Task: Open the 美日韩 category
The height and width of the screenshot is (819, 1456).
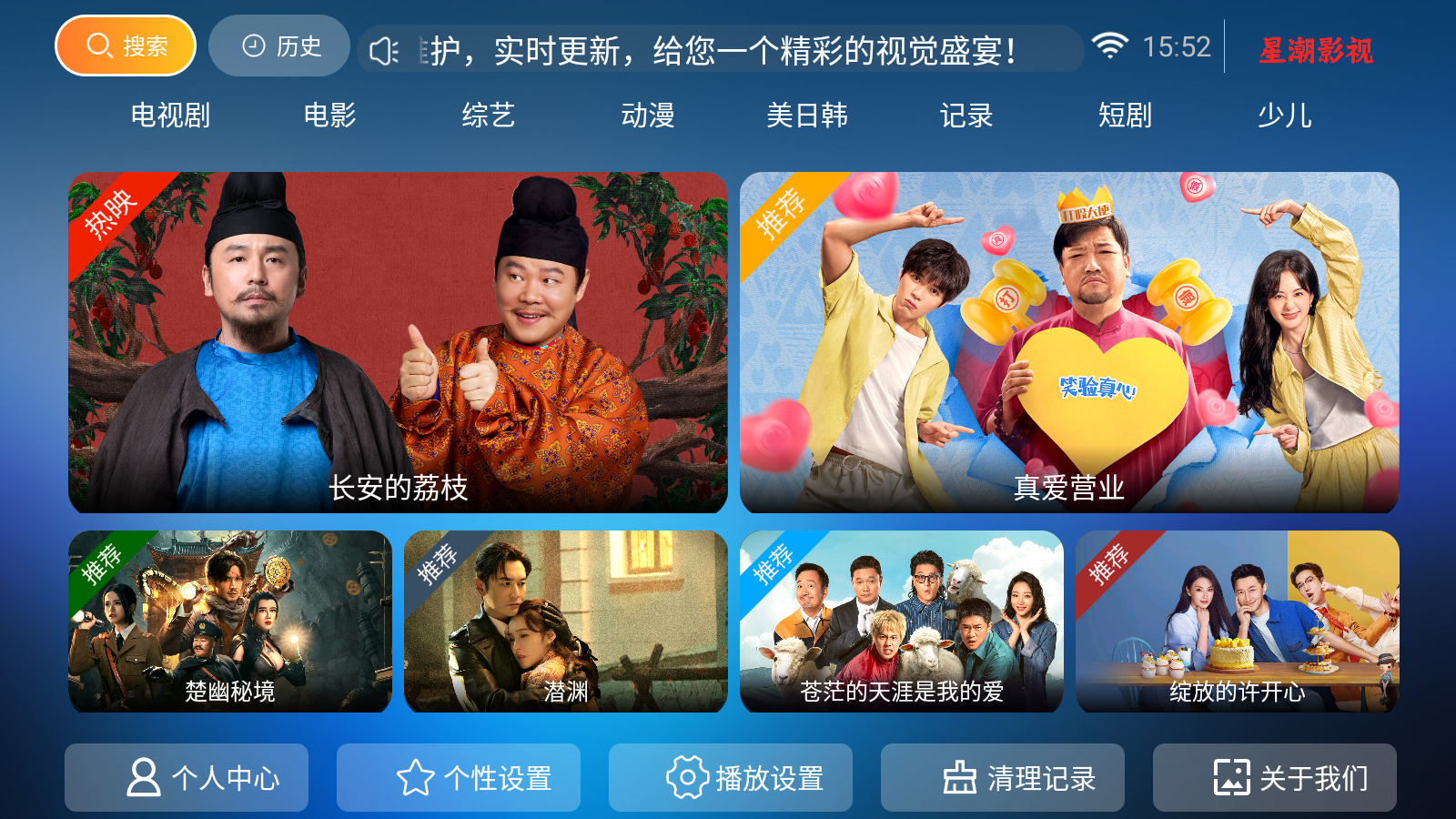Action: [807, 116]
